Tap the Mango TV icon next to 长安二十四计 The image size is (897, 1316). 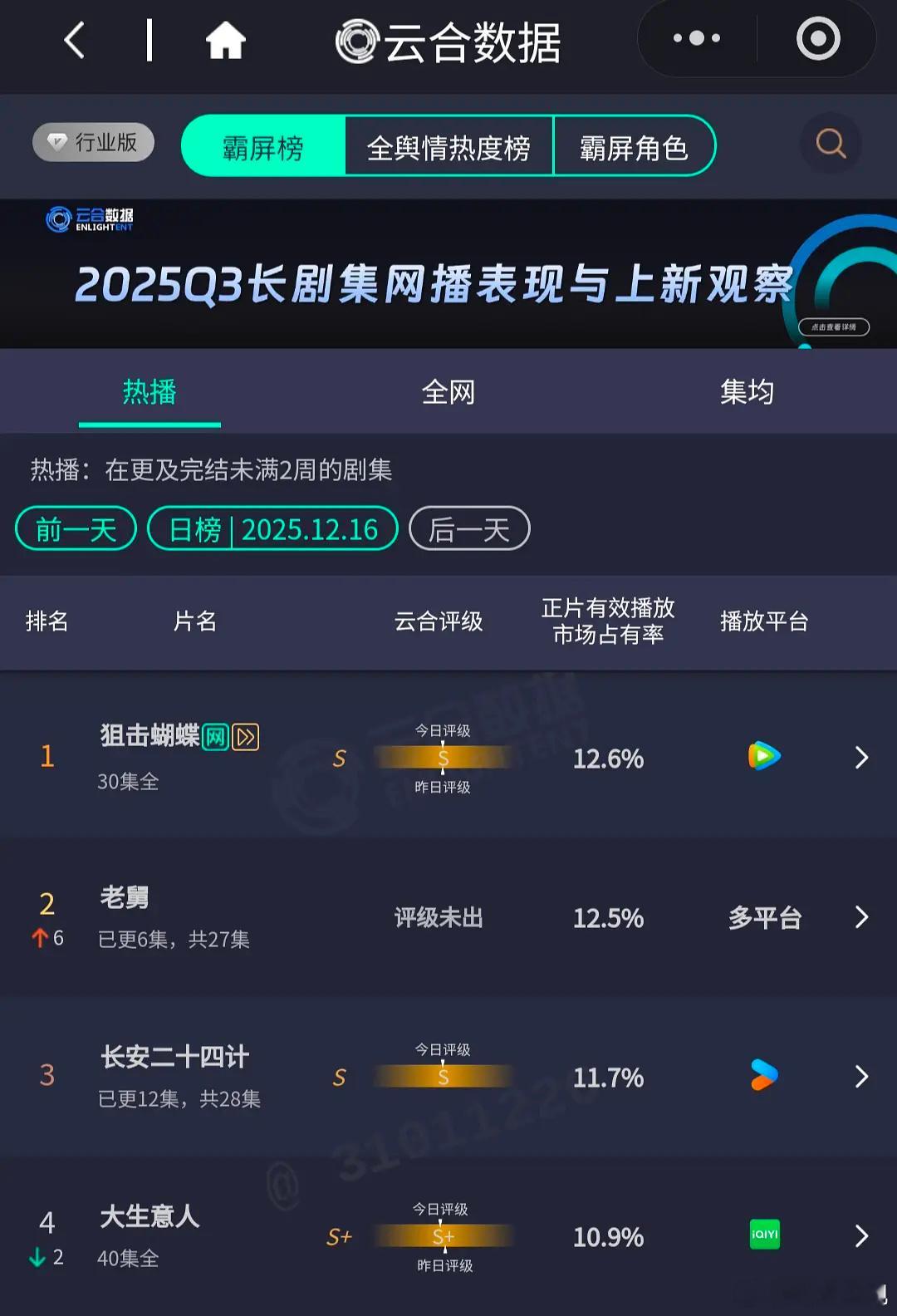[763, 1076]
